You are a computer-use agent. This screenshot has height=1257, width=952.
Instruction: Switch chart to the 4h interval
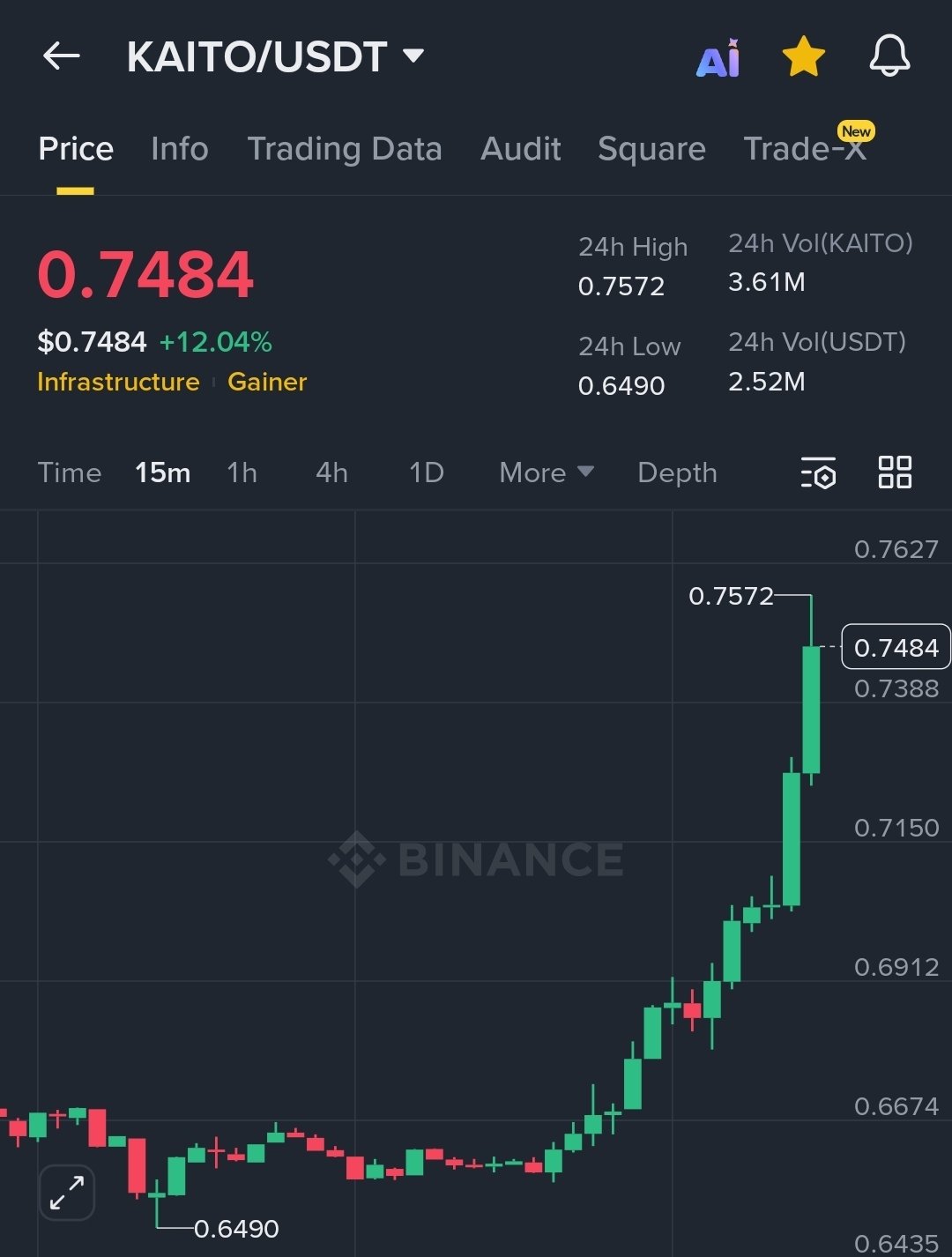coord(331,472)
